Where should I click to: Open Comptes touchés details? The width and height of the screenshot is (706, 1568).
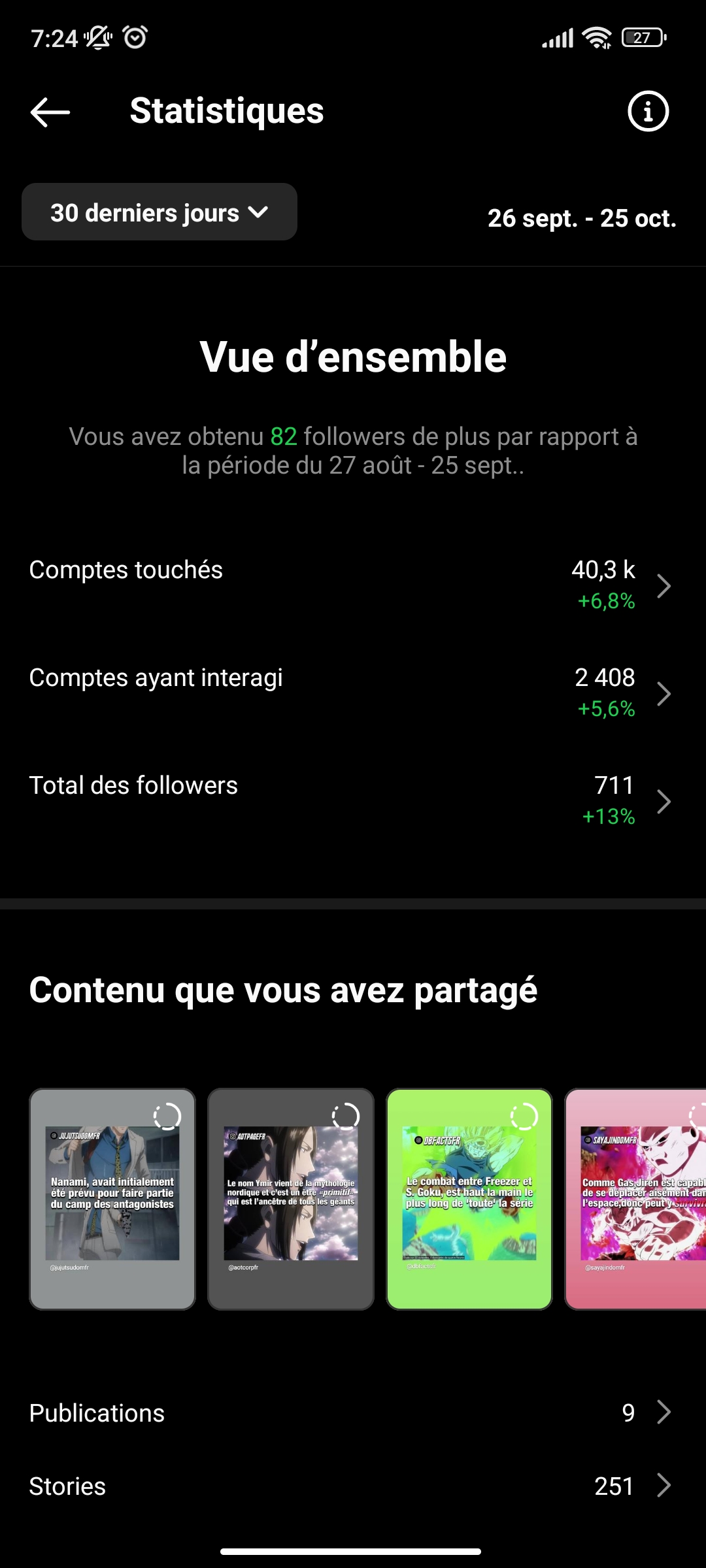coord(353,585)
